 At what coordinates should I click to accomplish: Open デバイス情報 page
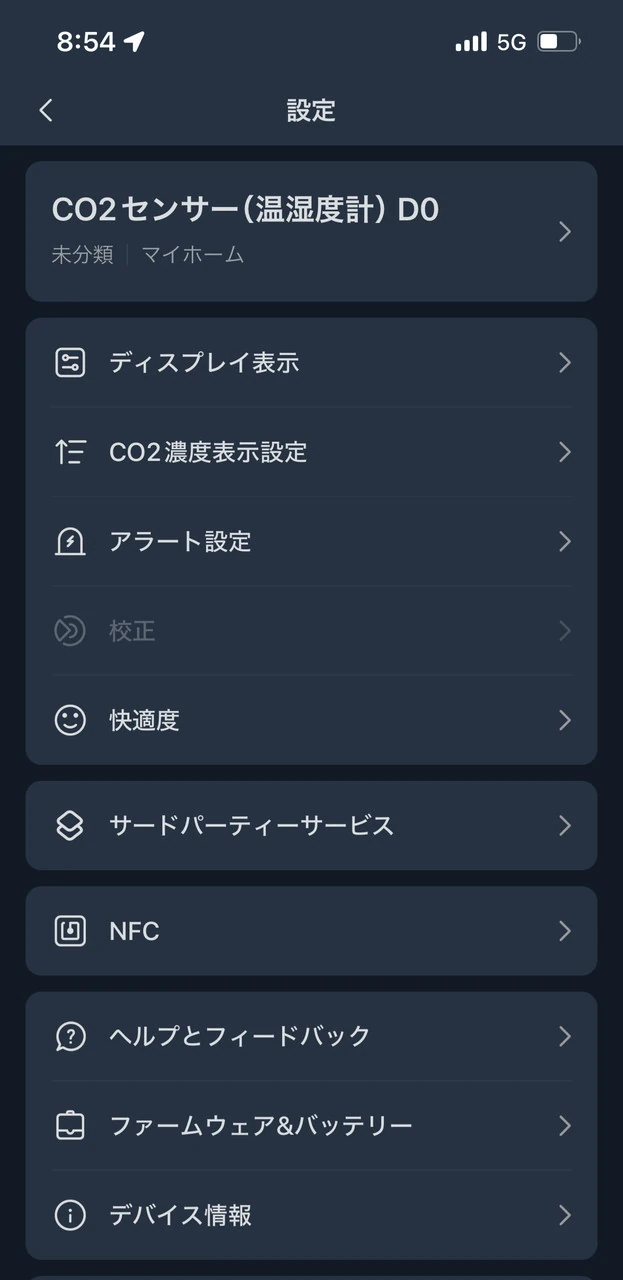click(310, 1215)
